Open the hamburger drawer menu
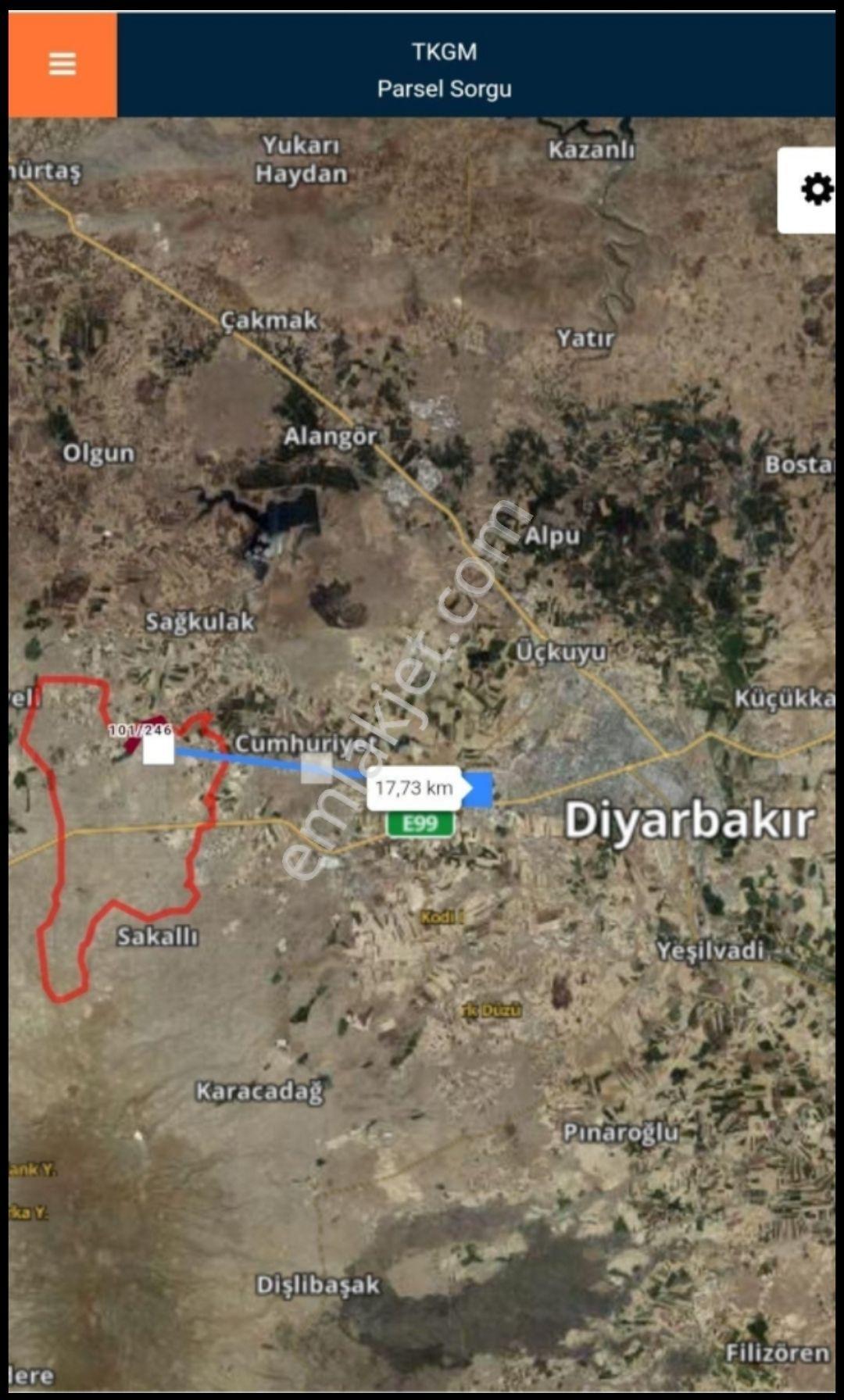844x1400 pixels. [x=63, y=64]
